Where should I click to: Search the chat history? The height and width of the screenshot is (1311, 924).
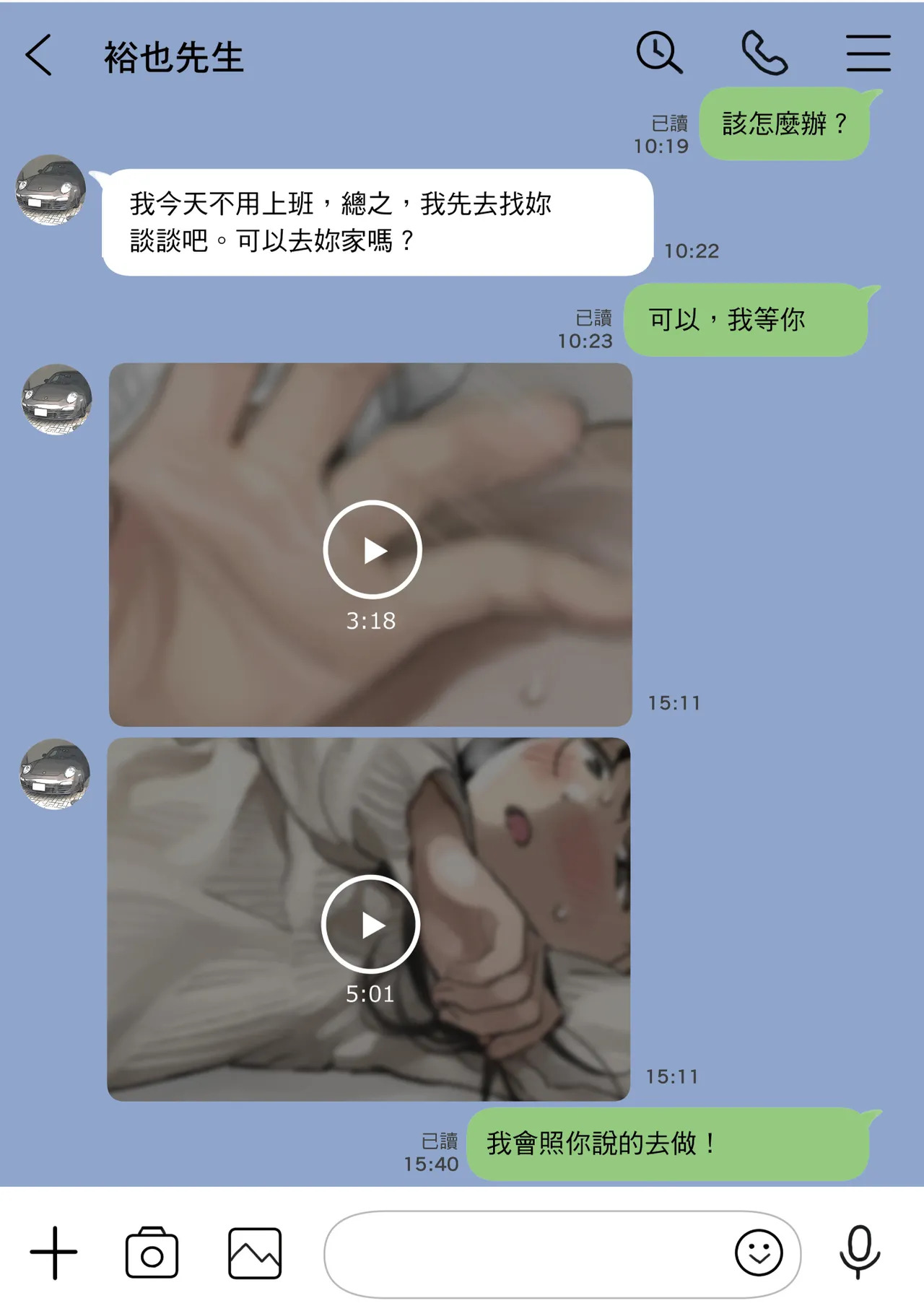658,53
